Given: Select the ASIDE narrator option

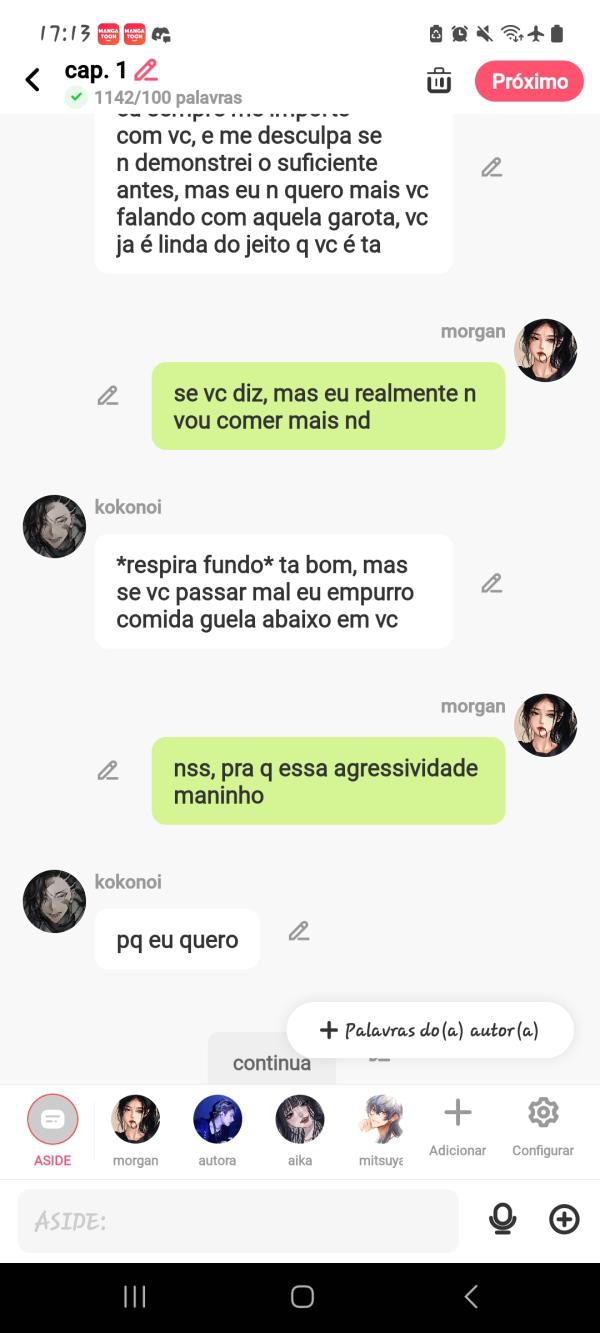Looking at the screenshot, I should (x=52, y=1129).
